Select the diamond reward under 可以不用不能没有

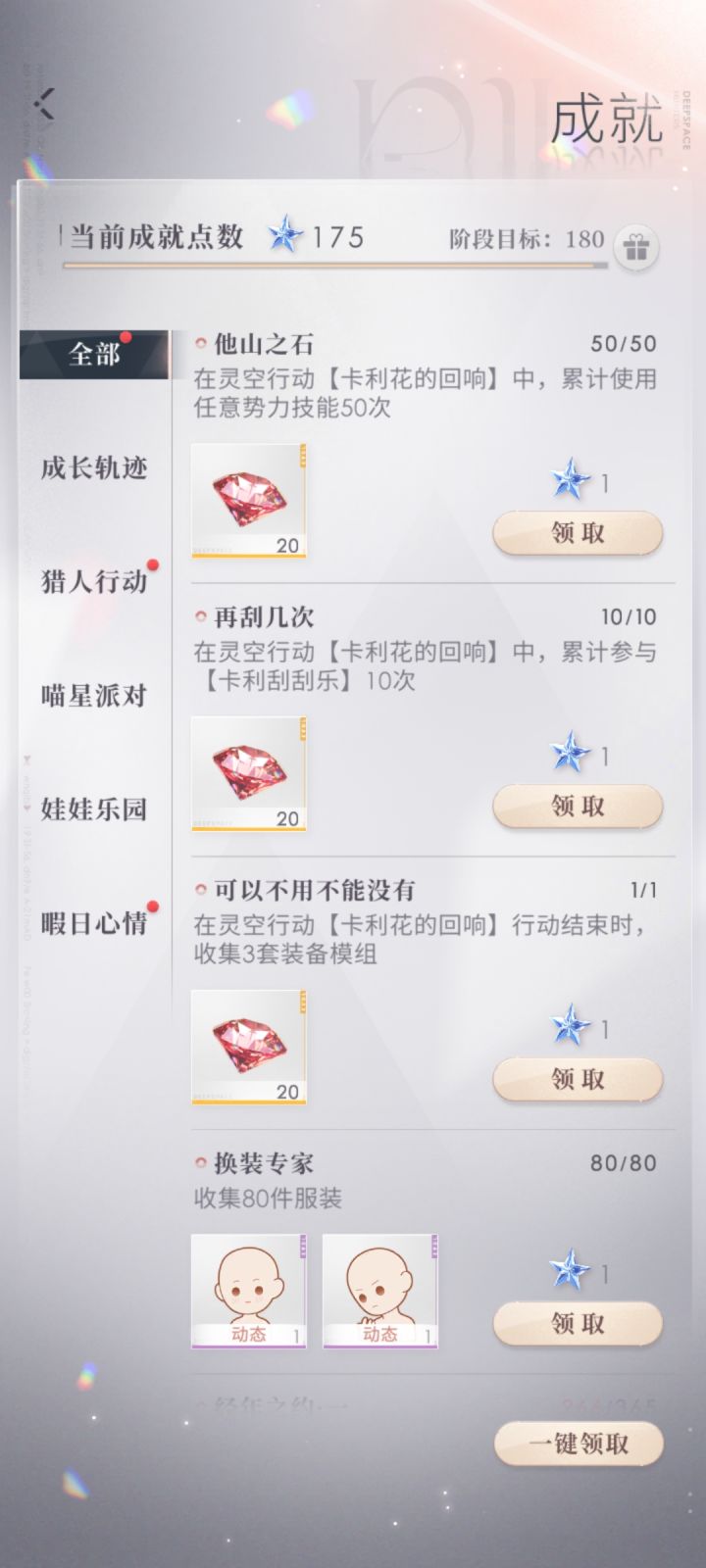click(x=247, y=1047)
